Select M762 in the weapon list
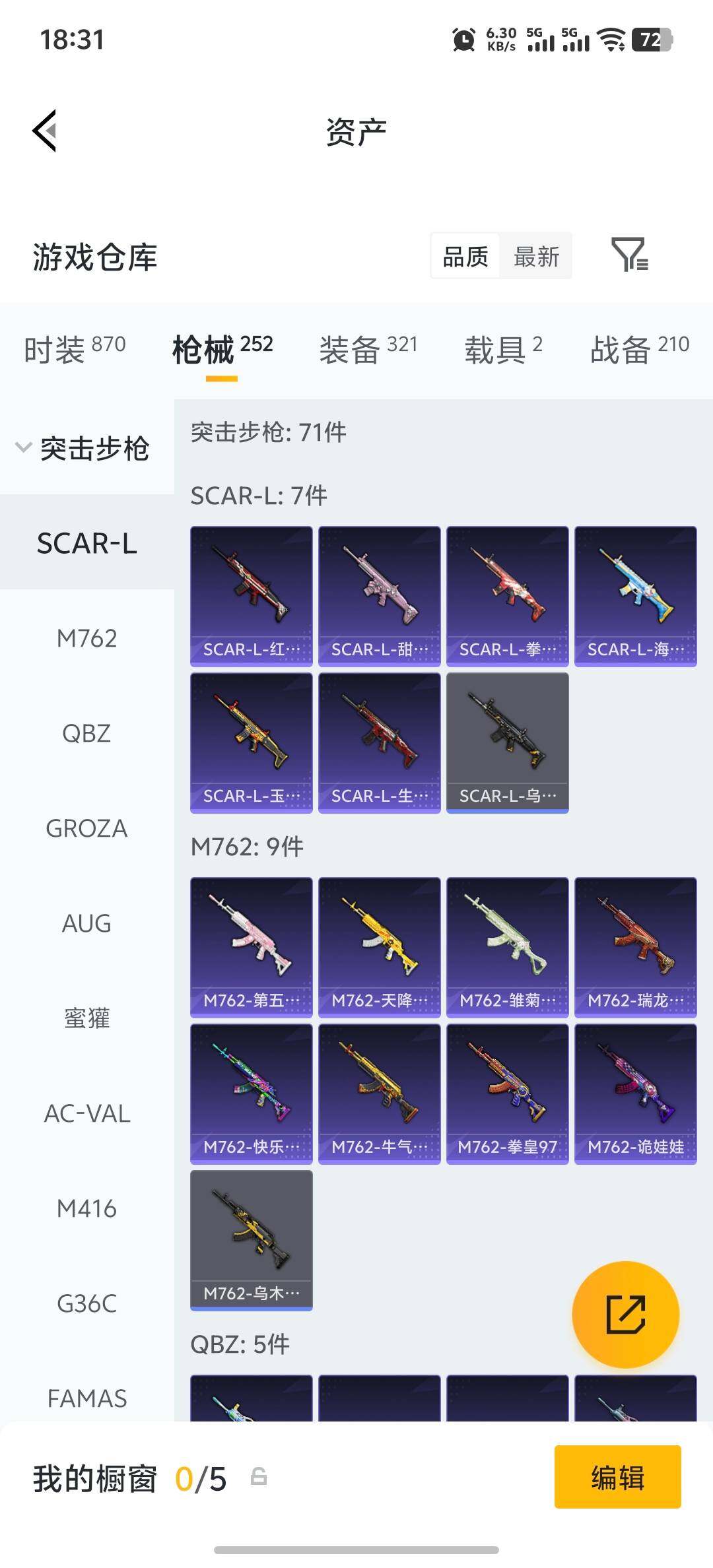Viewport: 713px width, 1568px height. [86, 638]
